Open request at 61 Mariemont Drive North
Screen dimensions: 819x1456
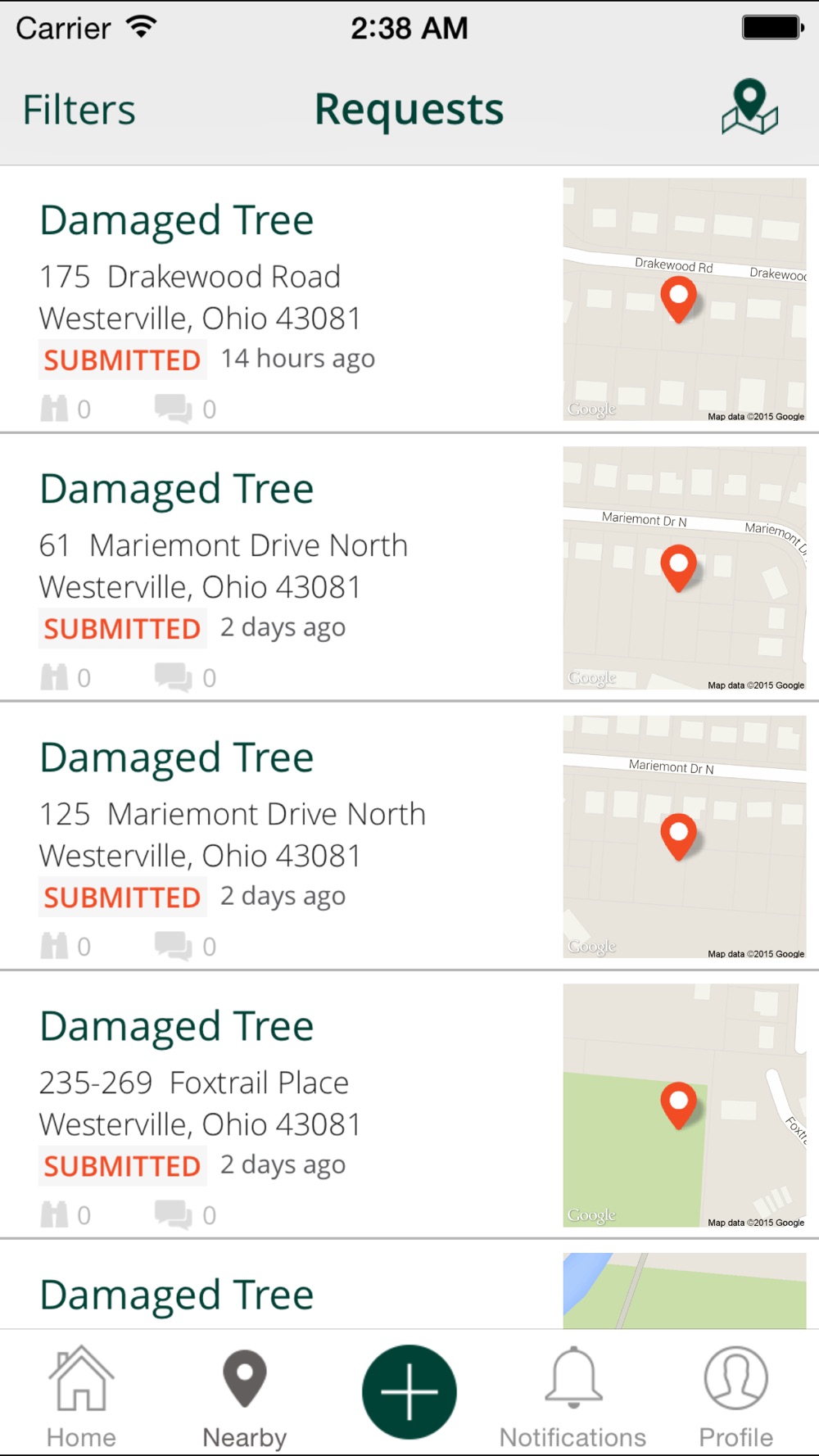click(409, 567)
